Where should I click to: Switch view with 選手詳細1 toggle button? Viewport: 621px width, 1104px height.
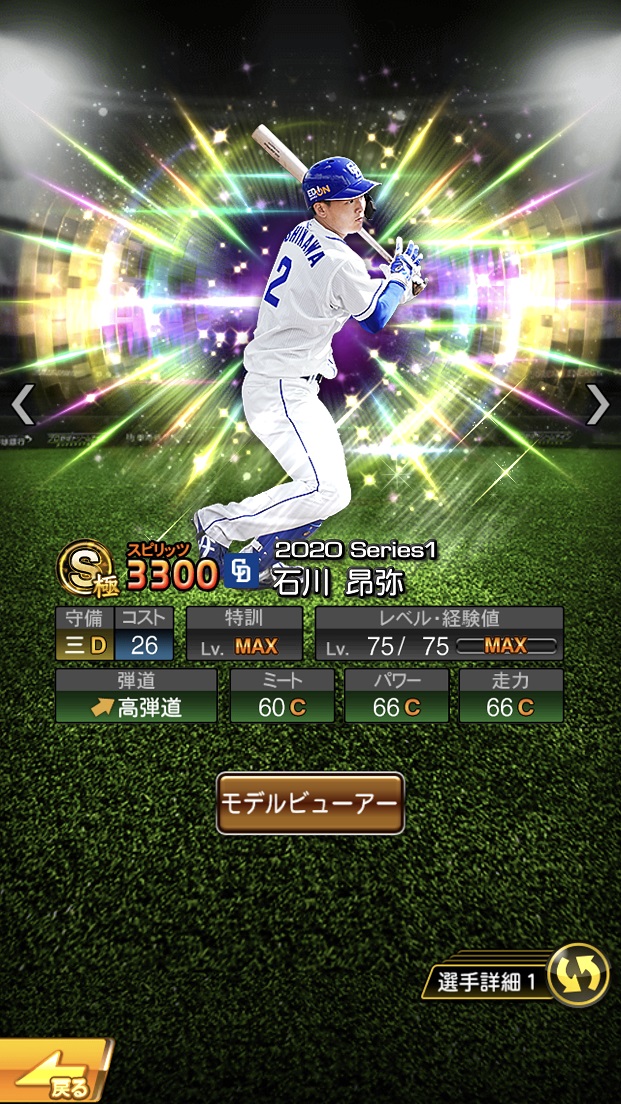tap(578, 976)
